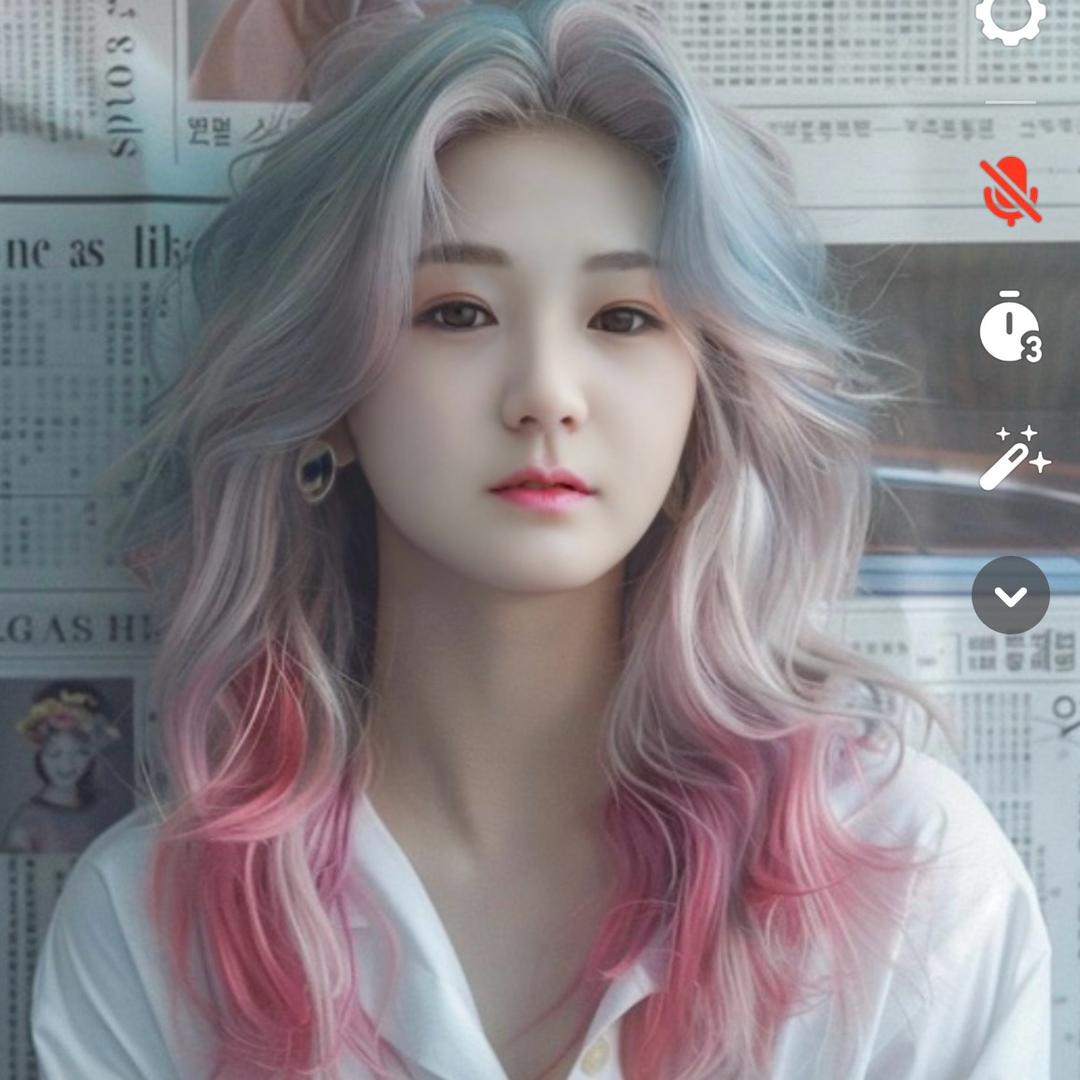Change the 3-second countdown timer
The height and width of the screenshot is (1080, 1080).
(1010, 327)
